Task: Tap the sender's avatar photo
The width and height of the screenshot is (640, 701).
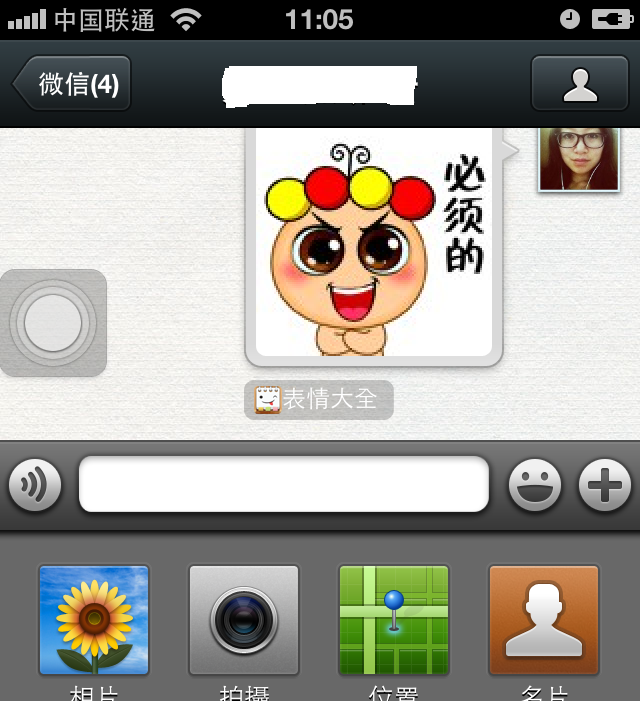Action: point(571,159)
